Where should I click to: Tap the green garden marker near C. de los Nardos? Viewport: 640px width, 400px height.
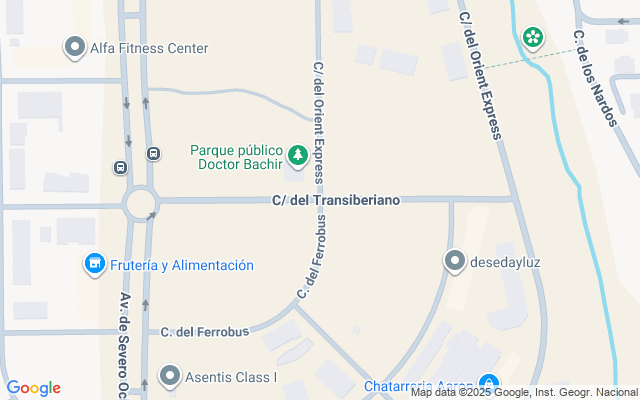(x=533, y=37)
